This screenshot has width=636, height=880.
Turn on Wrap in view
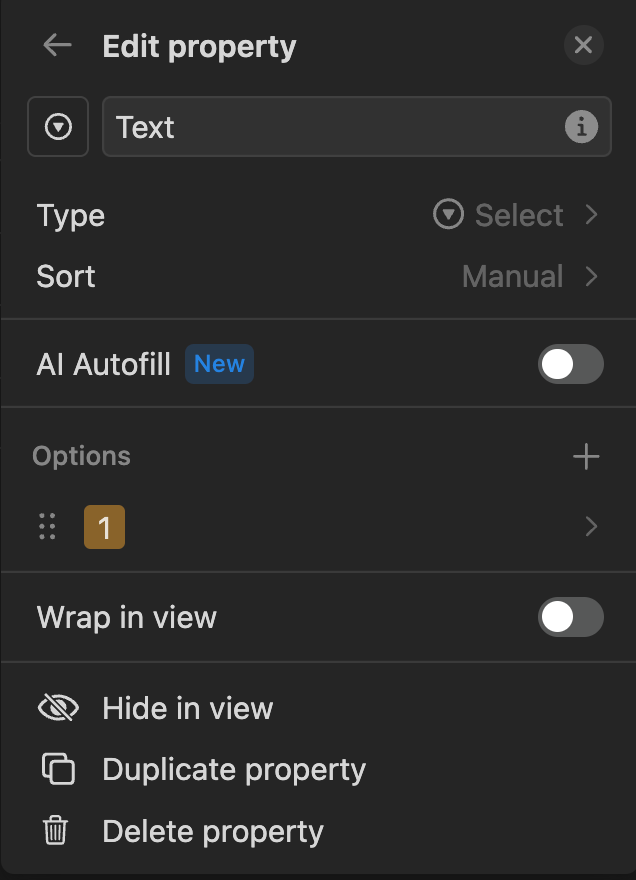click(571, 617)
